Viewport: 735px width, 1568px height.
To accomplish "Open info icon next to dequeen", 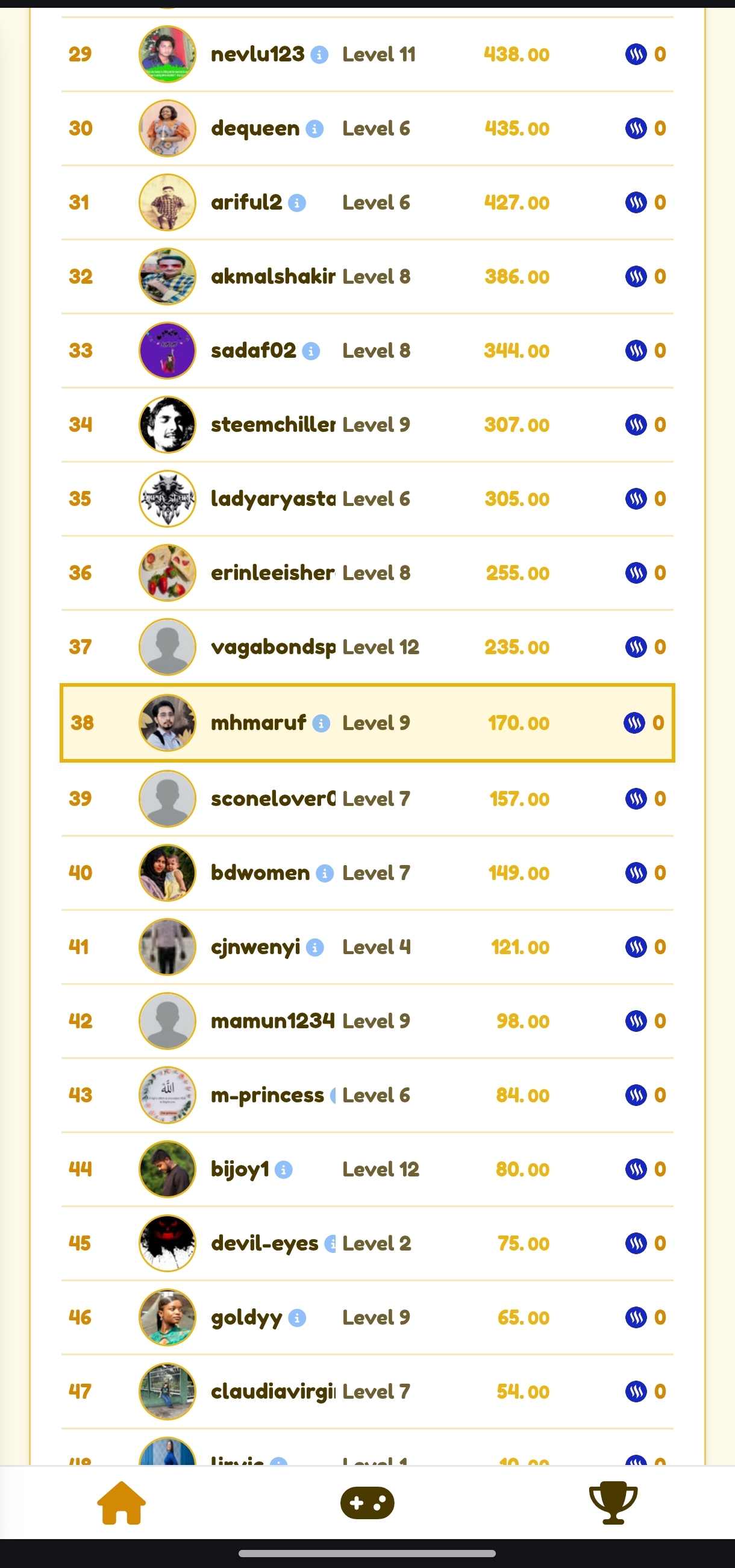I will [314, 129].
